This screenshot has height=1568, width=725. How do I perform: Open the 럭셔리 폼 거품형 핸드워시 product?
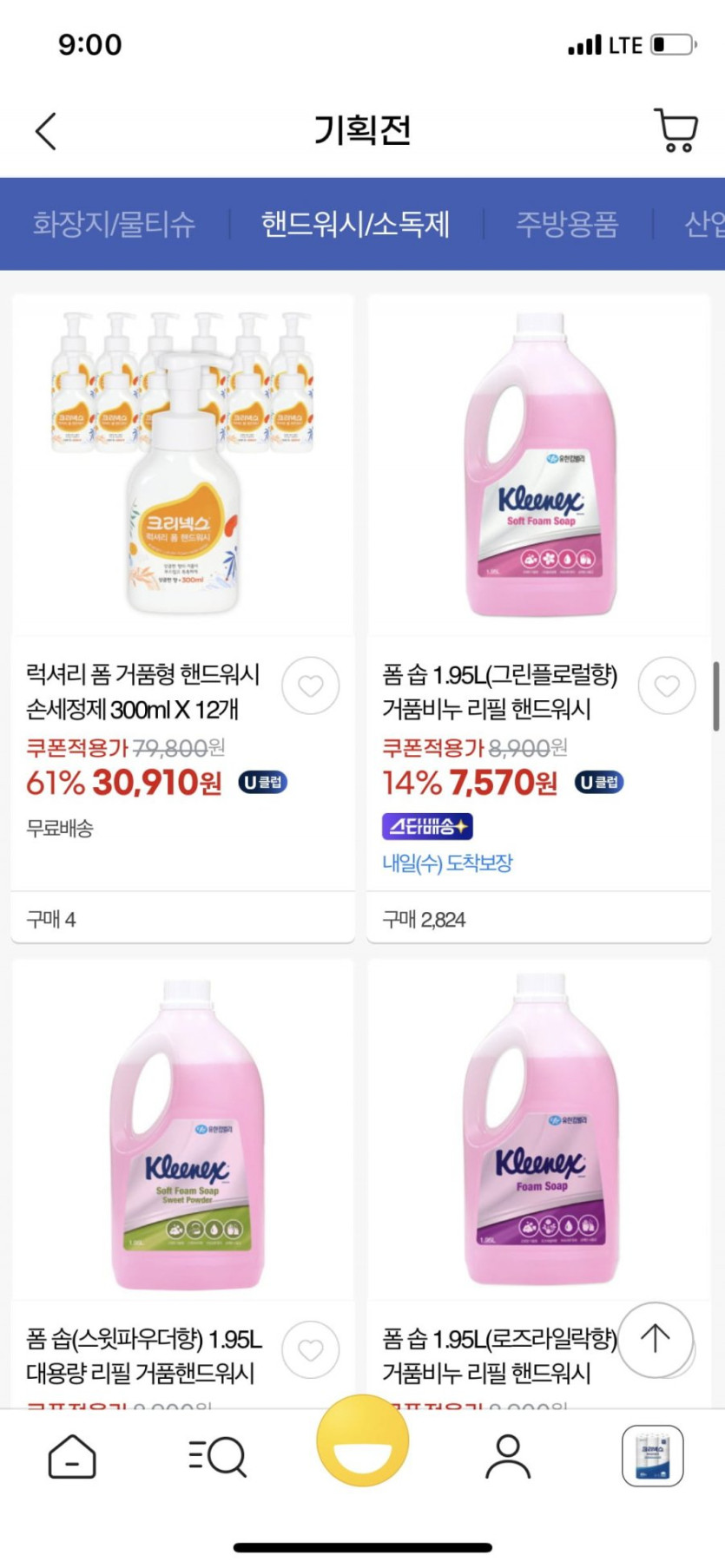(182, 464)
